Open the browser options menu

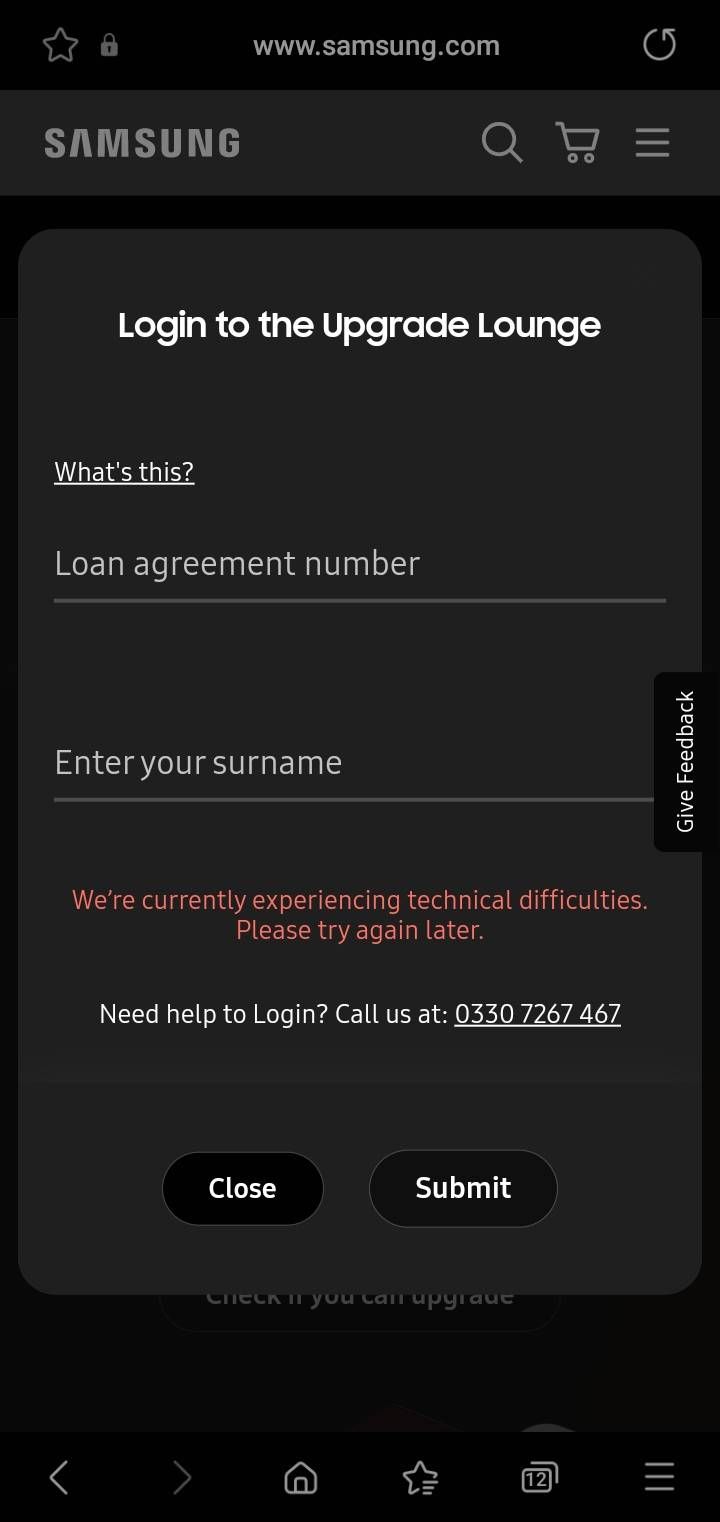tap(659, 1476)
